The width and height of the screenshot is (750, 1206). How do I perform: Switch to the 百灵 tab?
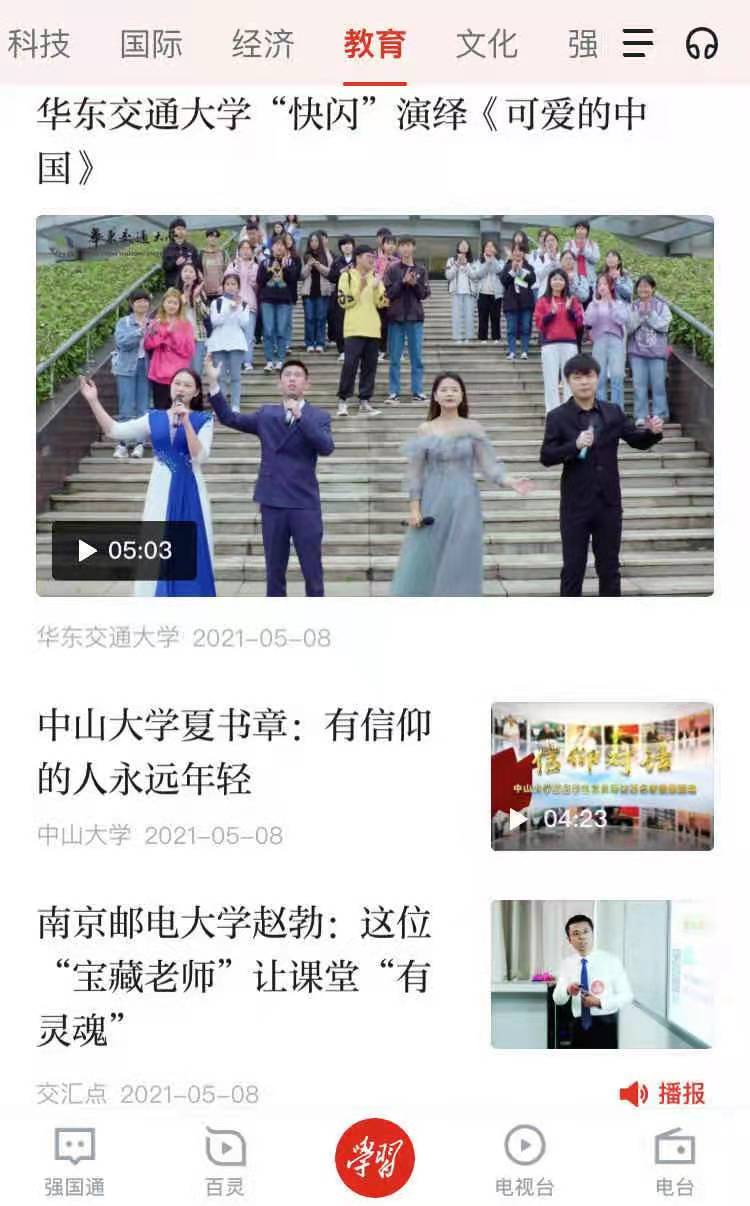[225, 1162]
